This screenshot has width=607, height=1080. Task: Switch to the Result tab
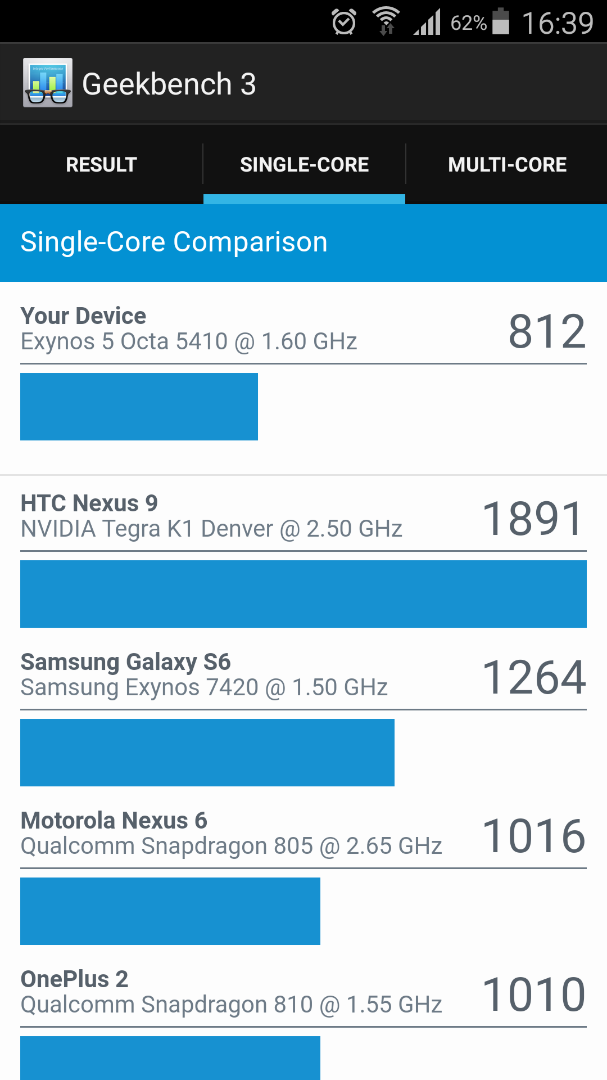pyautogui.click(x=101, y=165)
